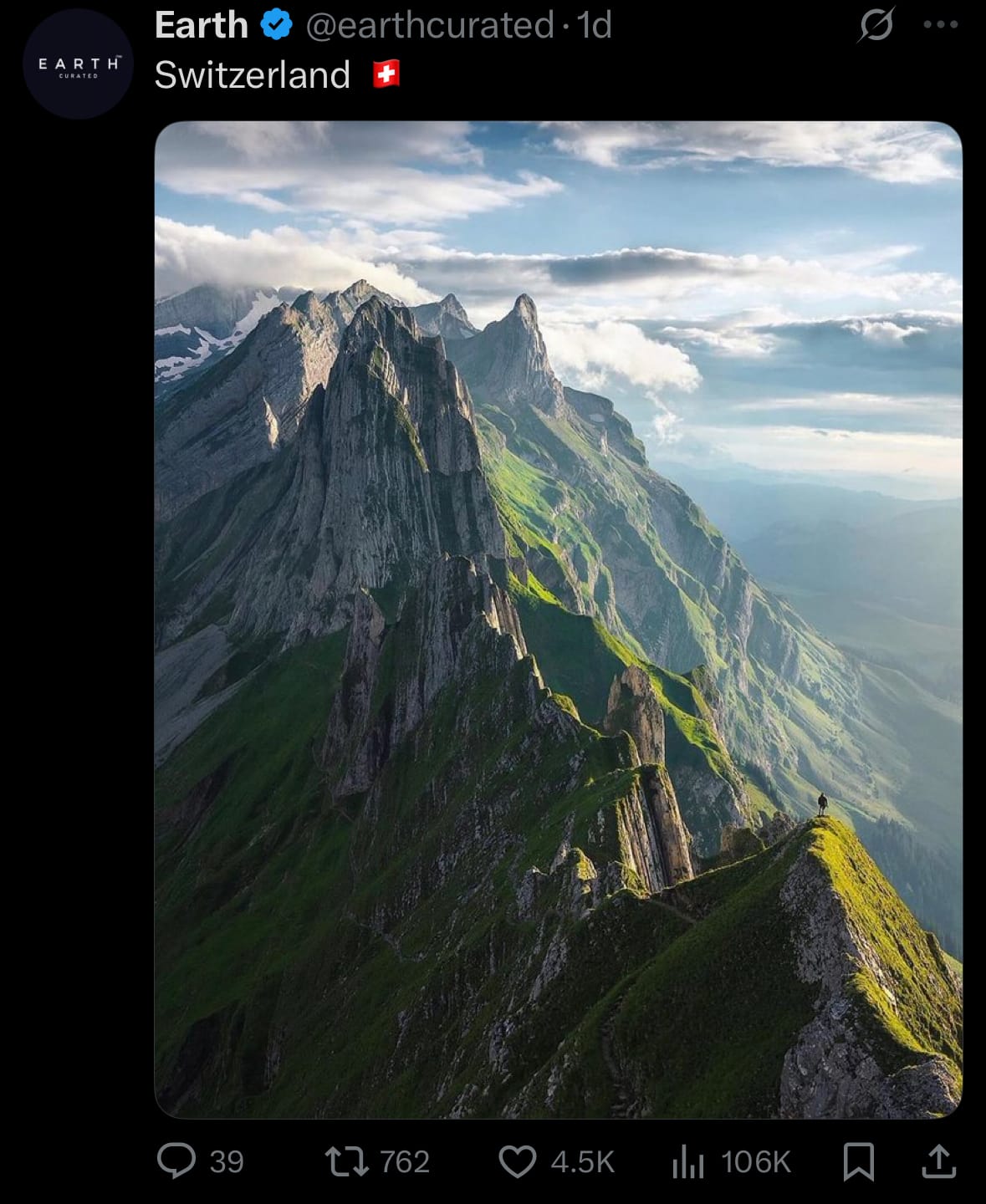
Task: View post analytics showing 106K views
Action: pos(688,1161)
